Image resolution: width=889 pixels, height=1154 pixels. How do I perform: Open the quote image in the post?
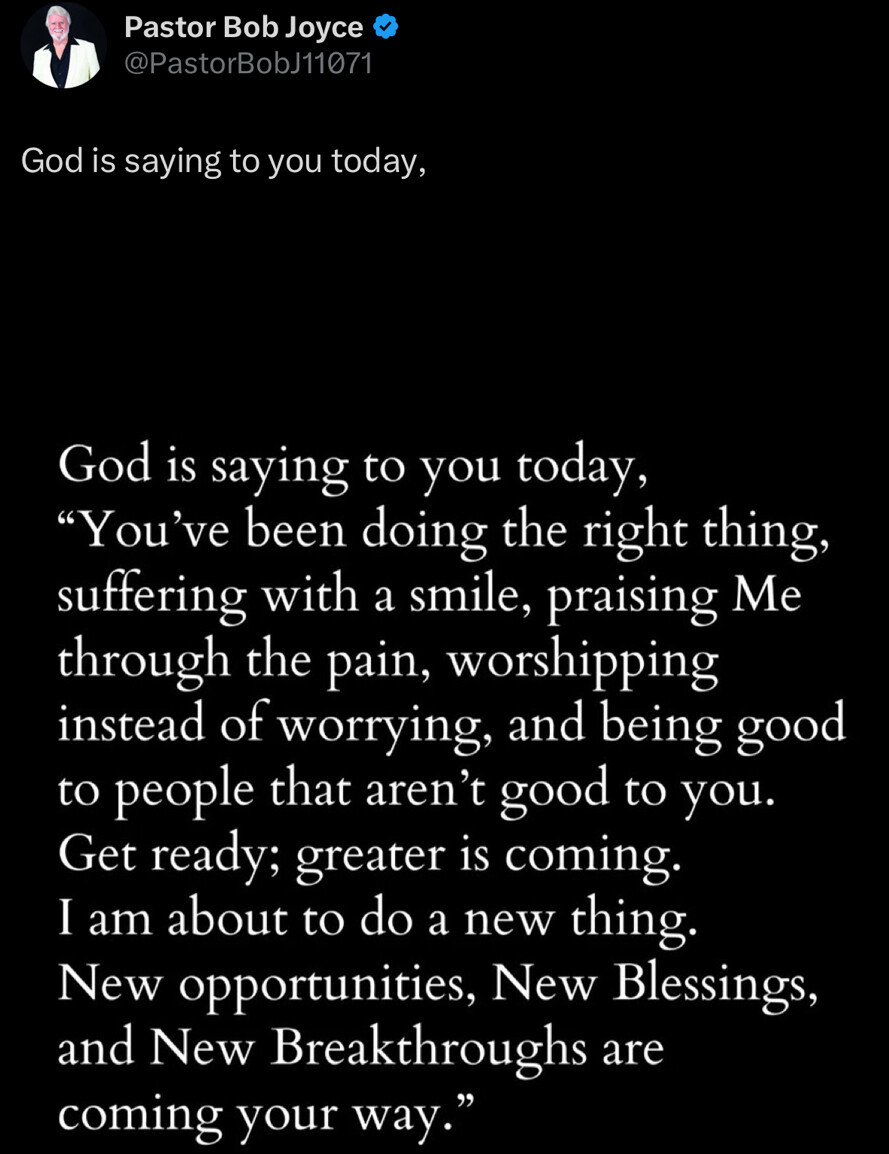tap(444, 780)
